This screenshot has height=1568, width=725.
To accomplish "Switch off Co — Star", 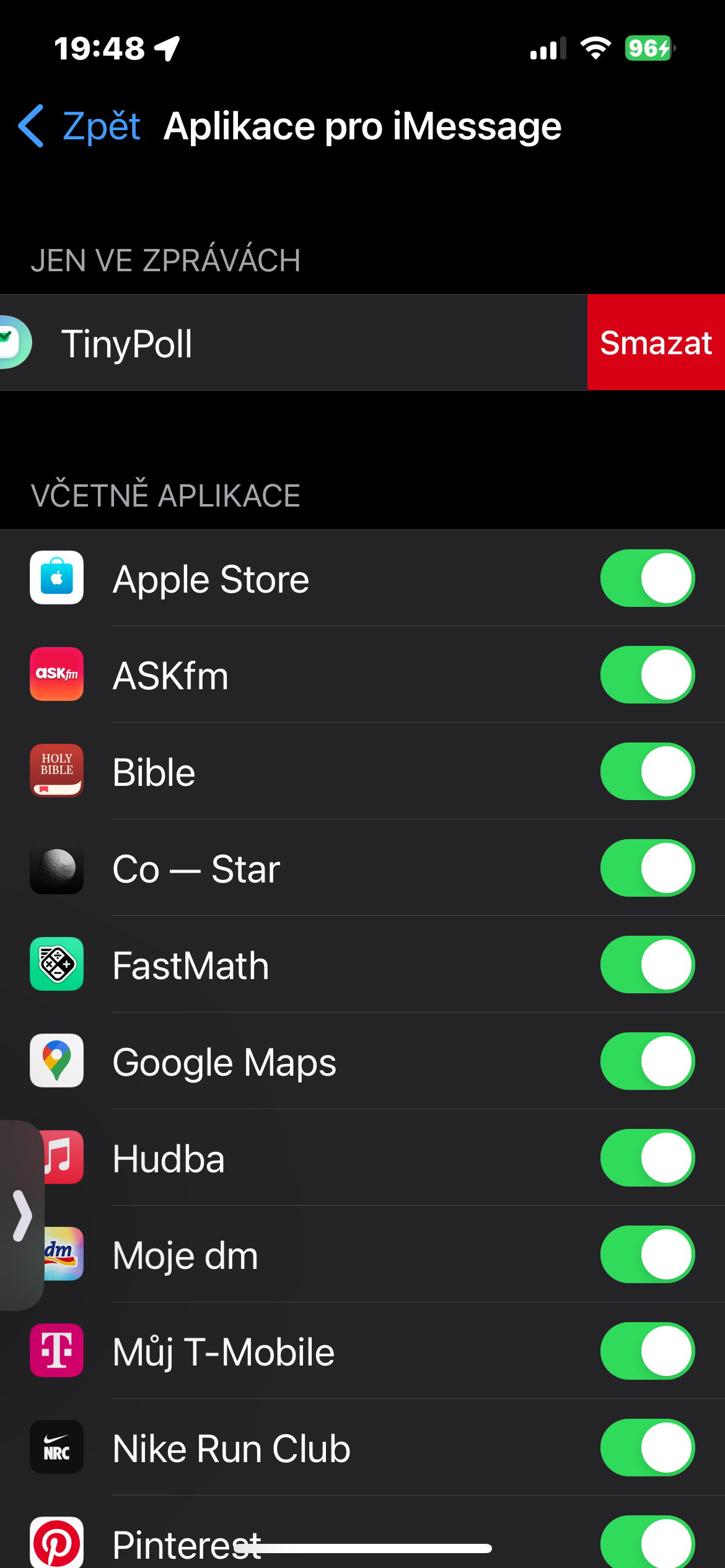I will point(647,868).
